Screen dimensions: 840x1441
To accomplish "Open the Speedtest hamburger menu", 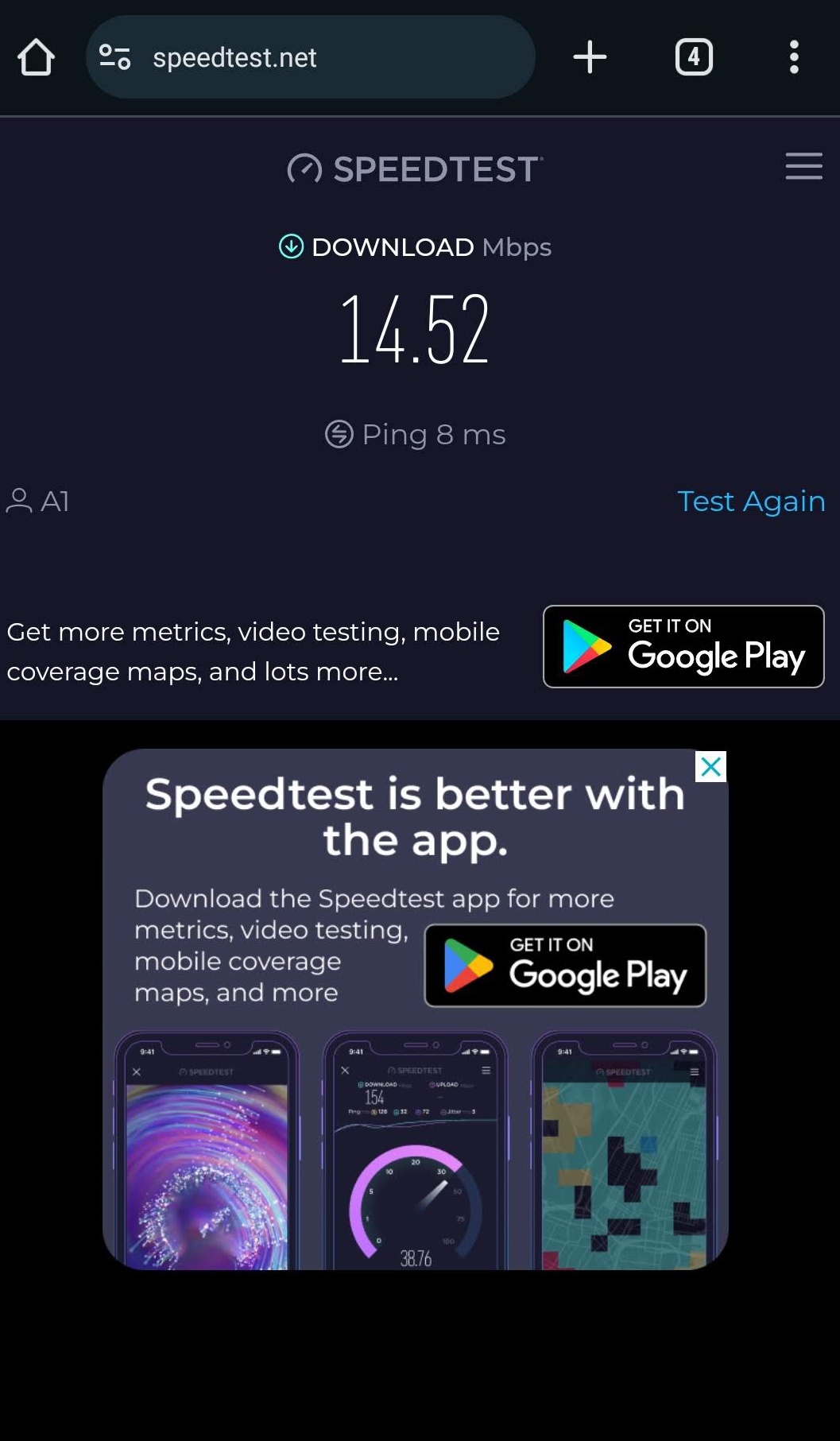I will point(803,166).
